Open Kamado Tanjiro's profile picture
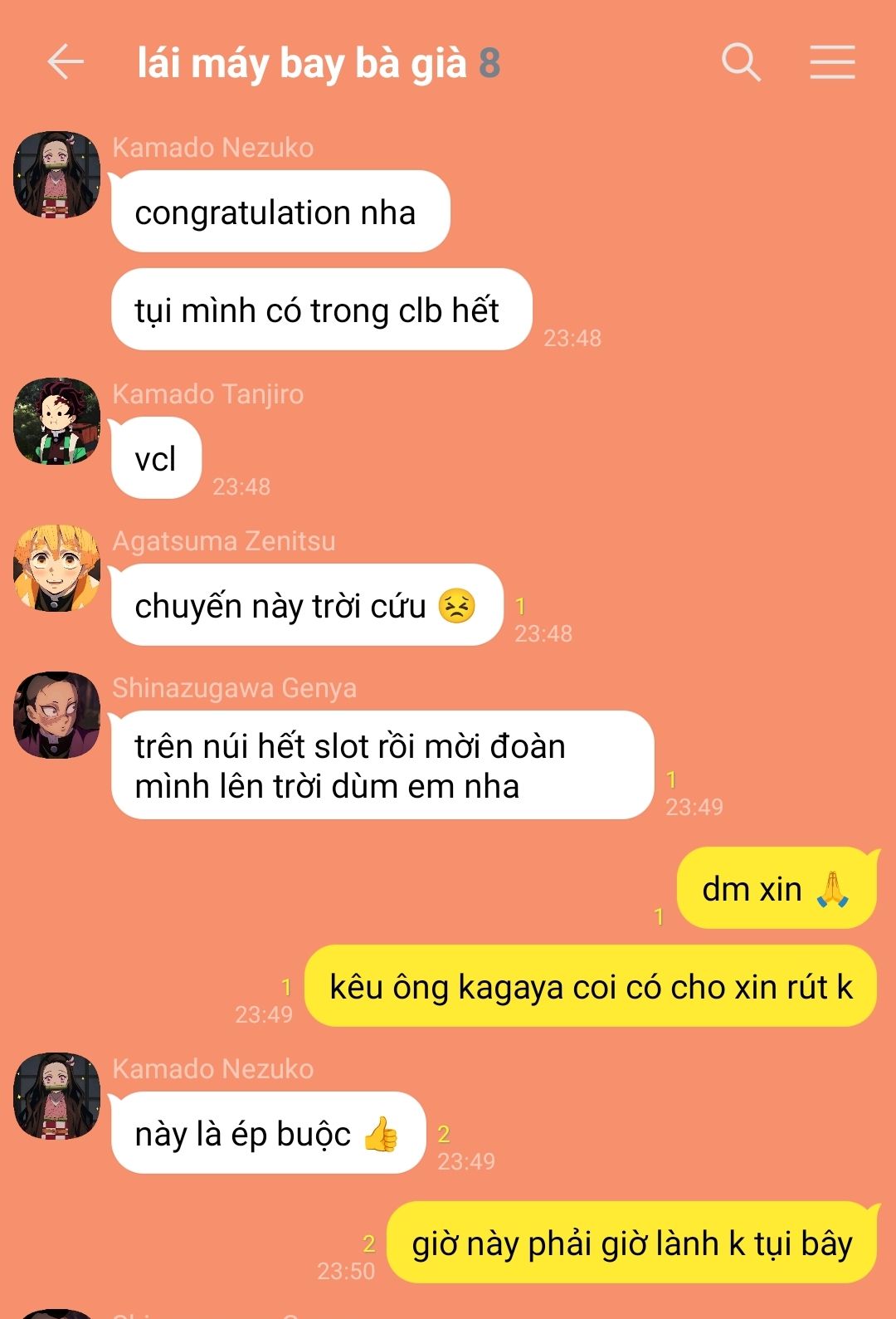Image resolution: width=896 pixels, height=1319 pixels. tap(56, 421)
